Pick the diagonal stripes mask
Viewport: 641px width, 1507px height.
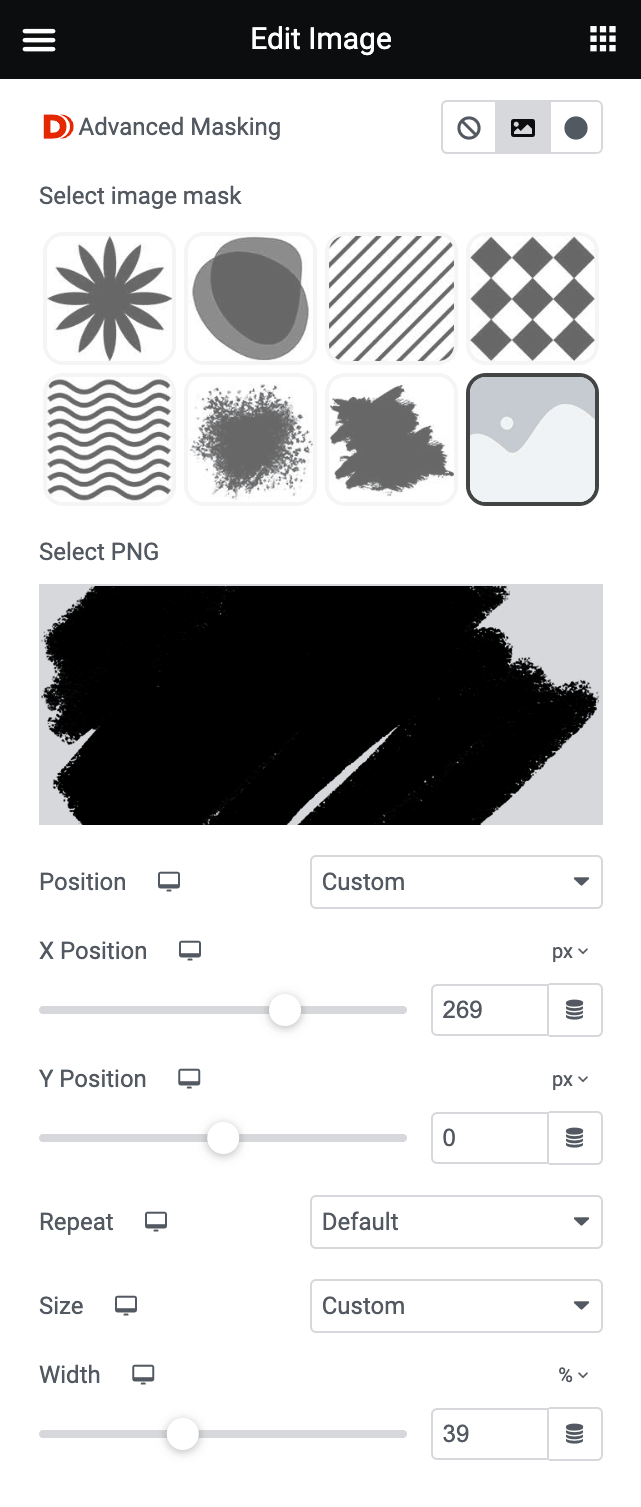click(391, 298)
